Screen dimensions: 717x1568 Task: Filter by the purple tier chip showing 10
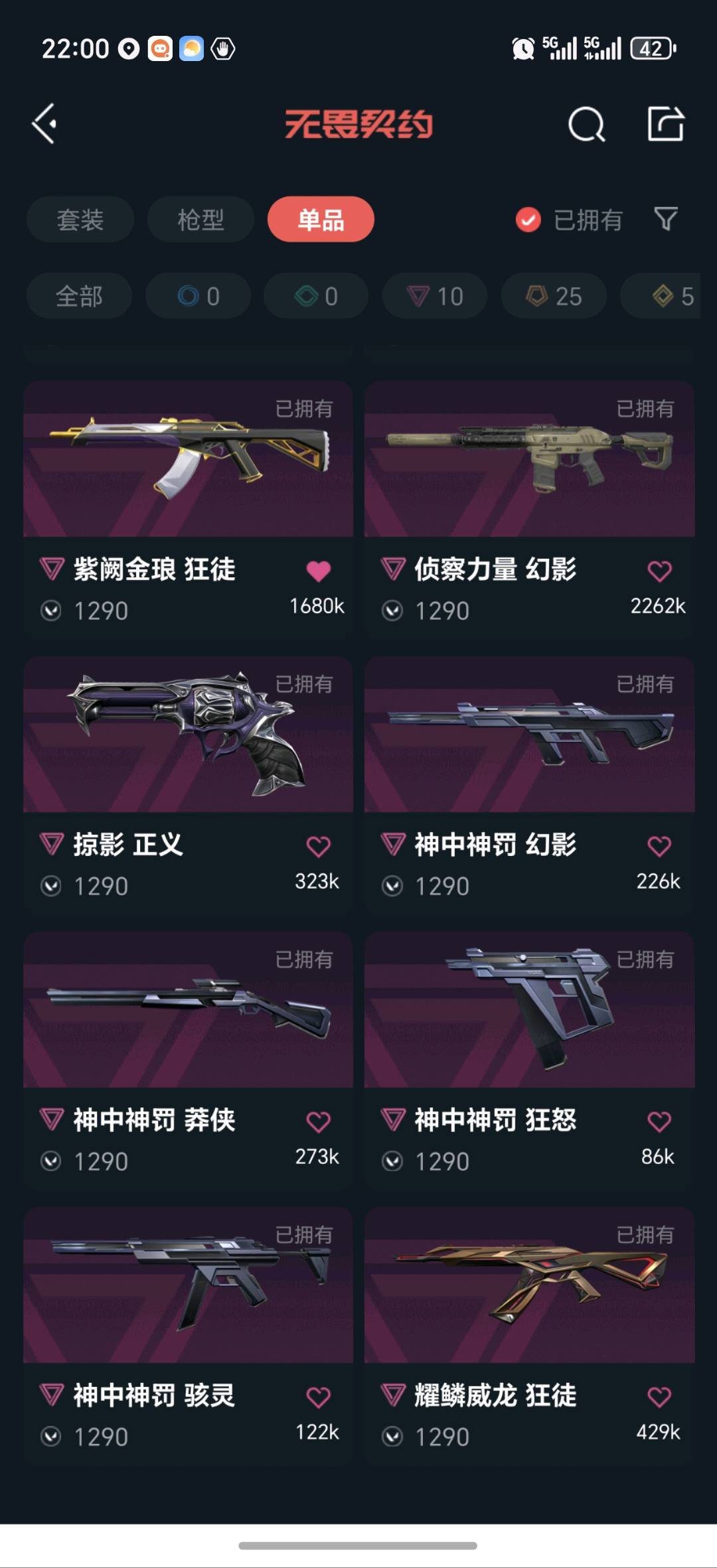[435, 296]
